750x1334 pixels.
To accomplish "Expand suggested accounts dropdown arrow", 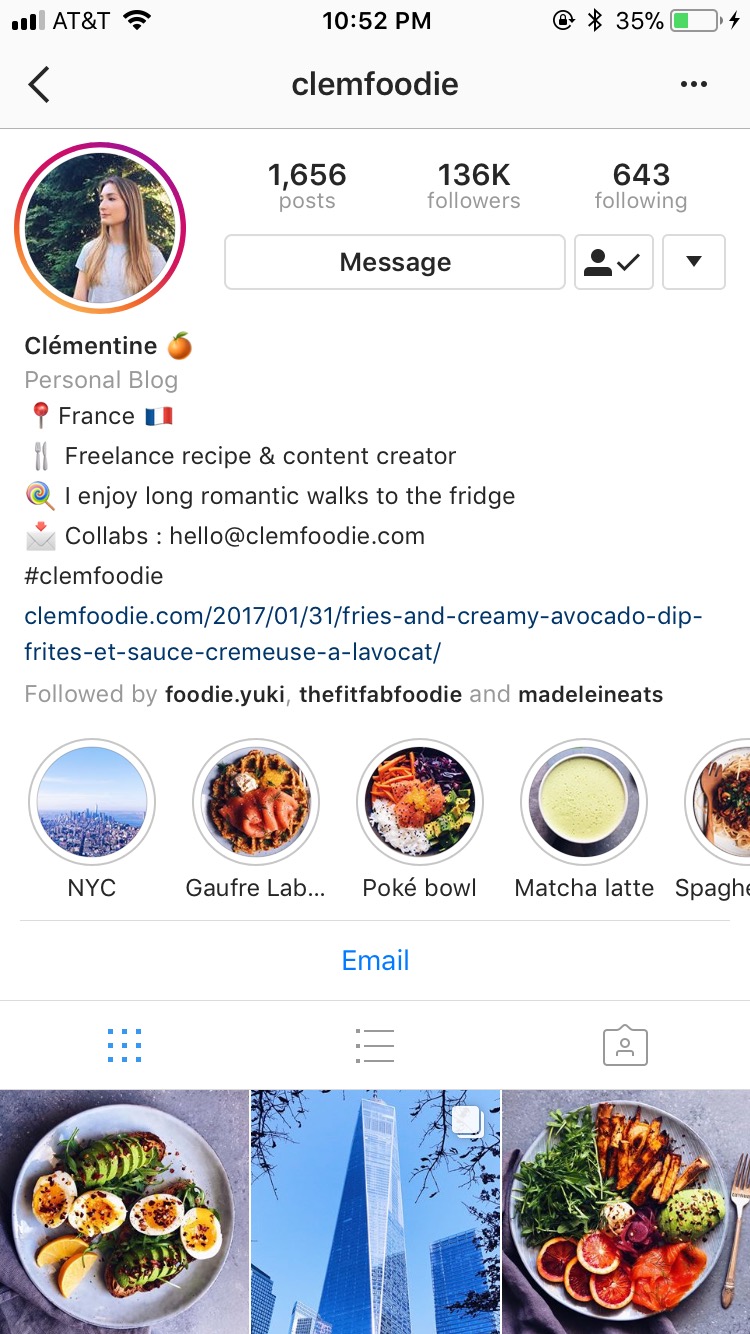I will coord(693,263).
